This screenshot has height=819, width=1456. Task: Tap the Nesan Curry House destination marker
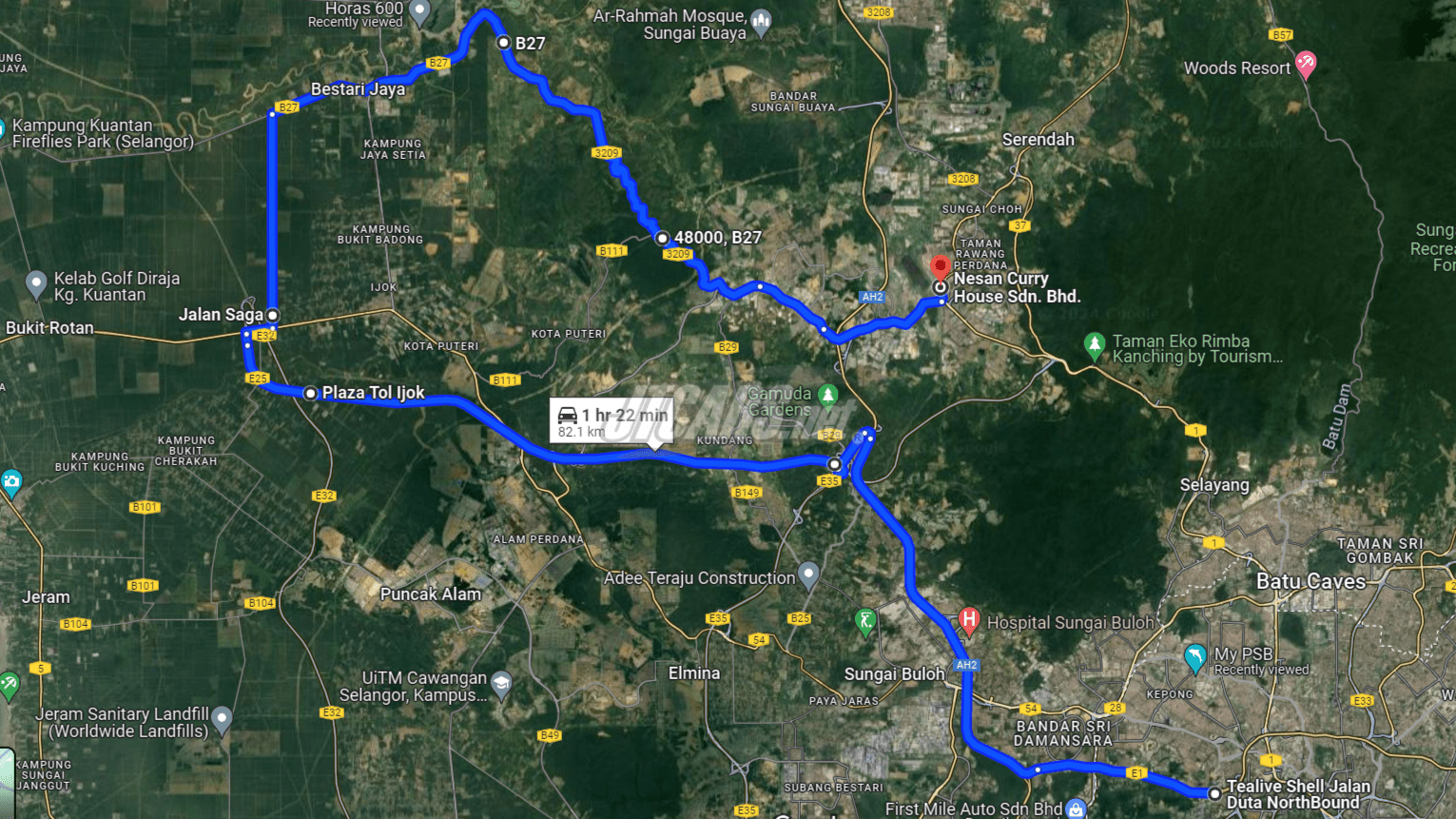pos(940,269)
